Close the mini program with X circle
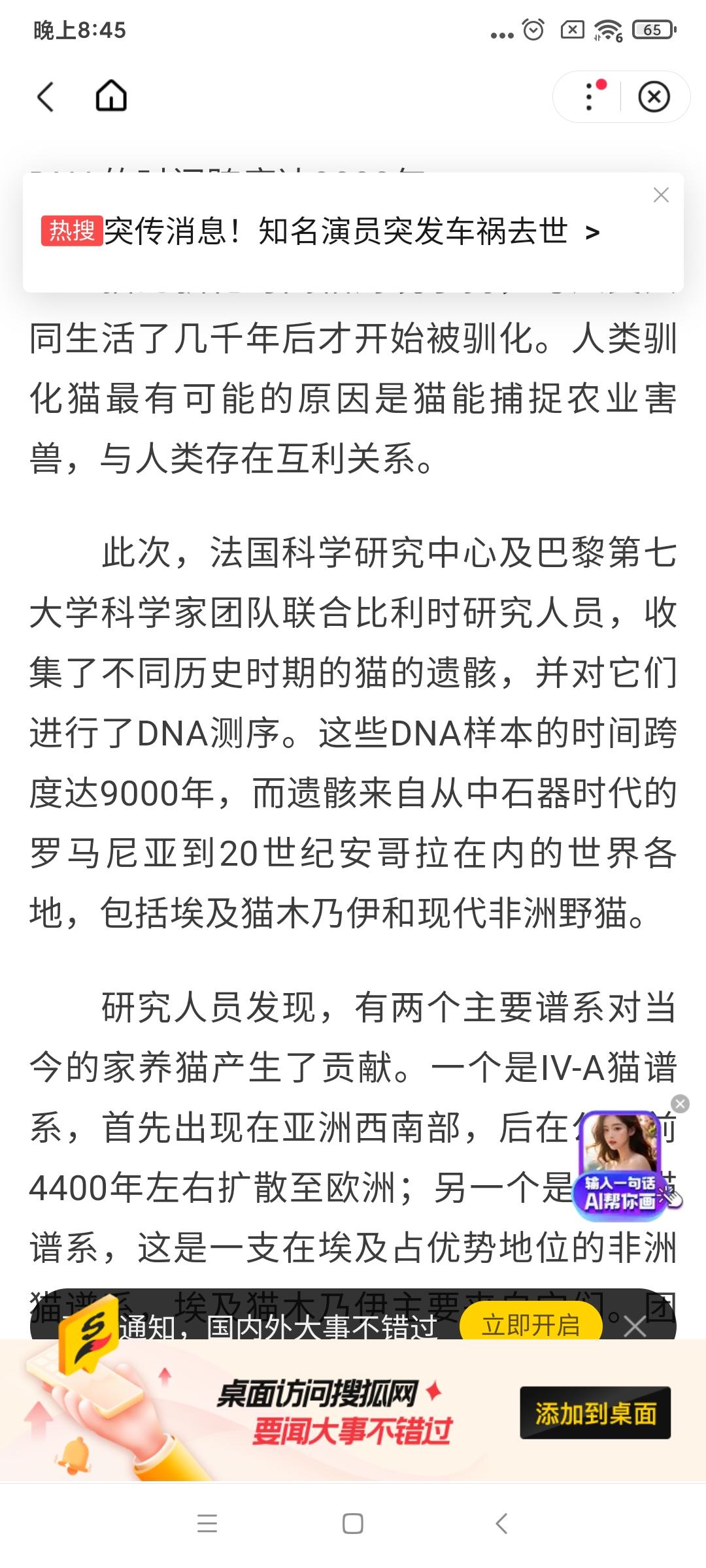 click(x=654, y=97)
